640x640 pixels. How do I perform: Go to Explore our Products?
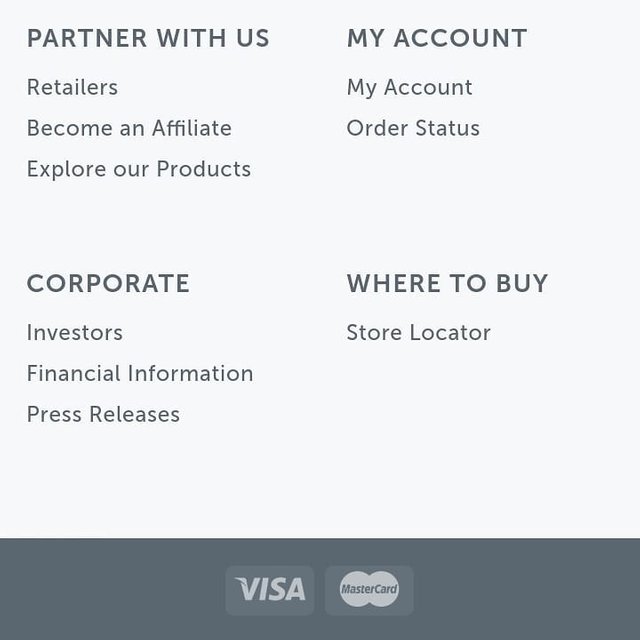pyautogui.click(x=139, y=169)
